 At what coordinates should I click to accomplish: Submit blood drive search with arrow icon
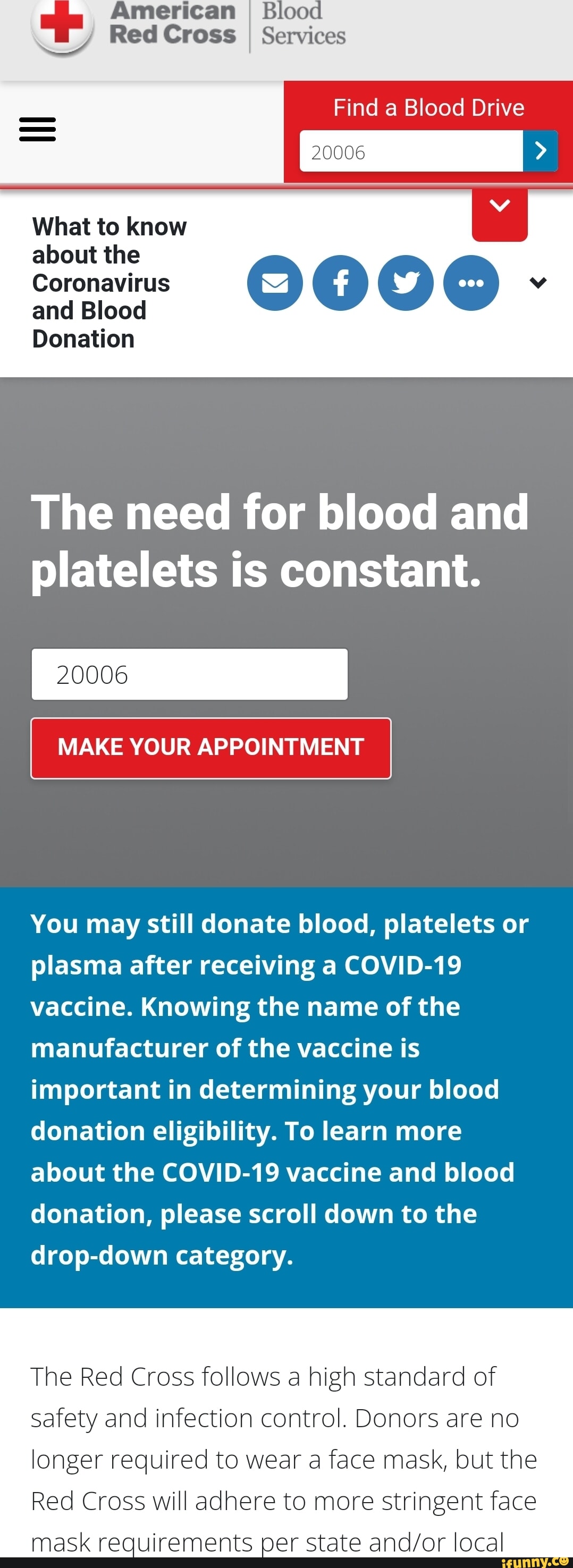click(x=540, y=151)
